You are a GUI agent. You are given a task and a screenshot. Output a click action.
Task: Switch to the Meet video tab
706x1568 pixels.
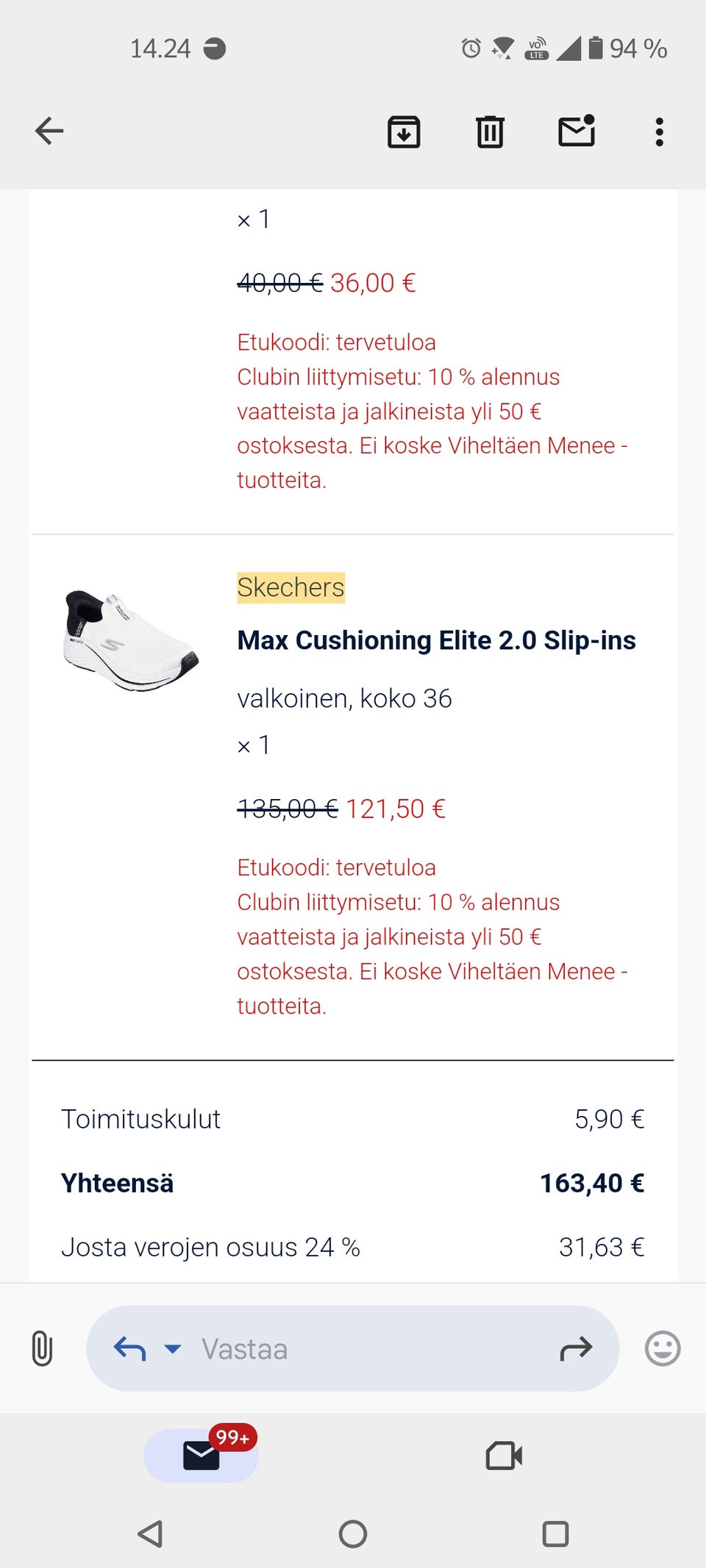click(504, 1456)
